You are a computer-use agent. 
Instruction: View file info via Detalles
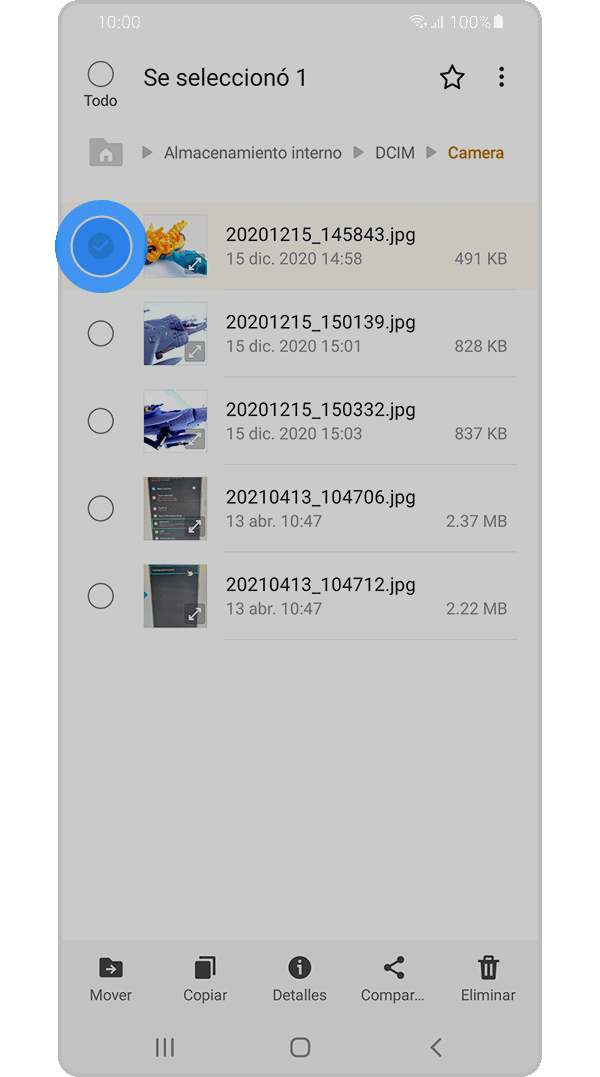point(299,979)
